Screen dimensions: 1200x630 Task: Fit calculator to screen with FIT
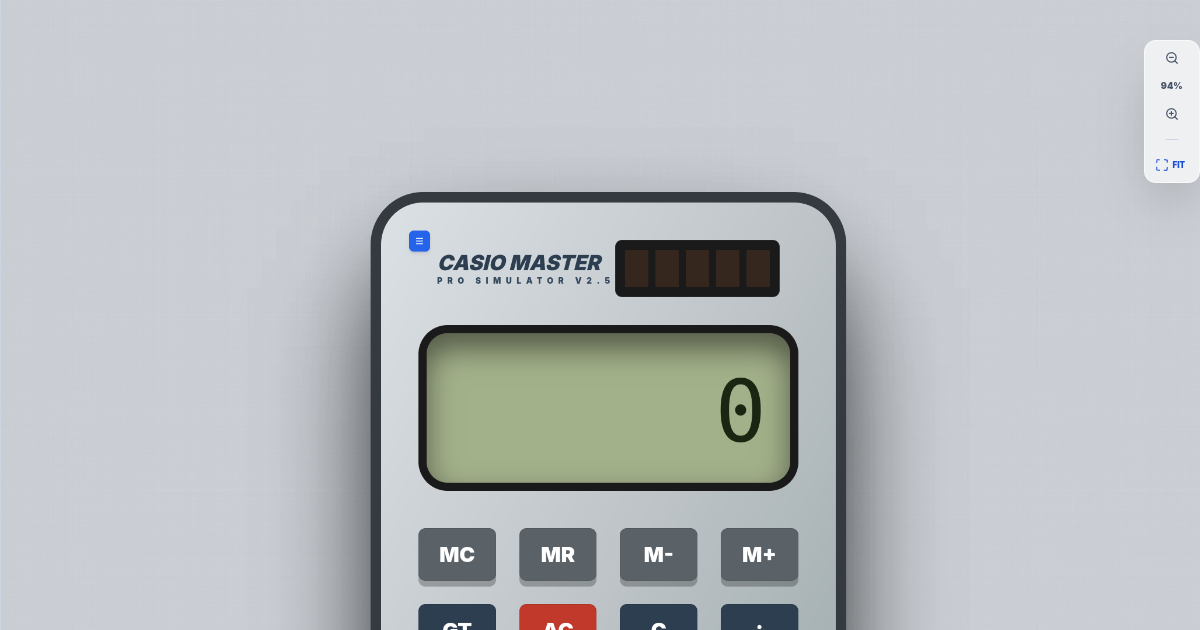coord(1171,165)
